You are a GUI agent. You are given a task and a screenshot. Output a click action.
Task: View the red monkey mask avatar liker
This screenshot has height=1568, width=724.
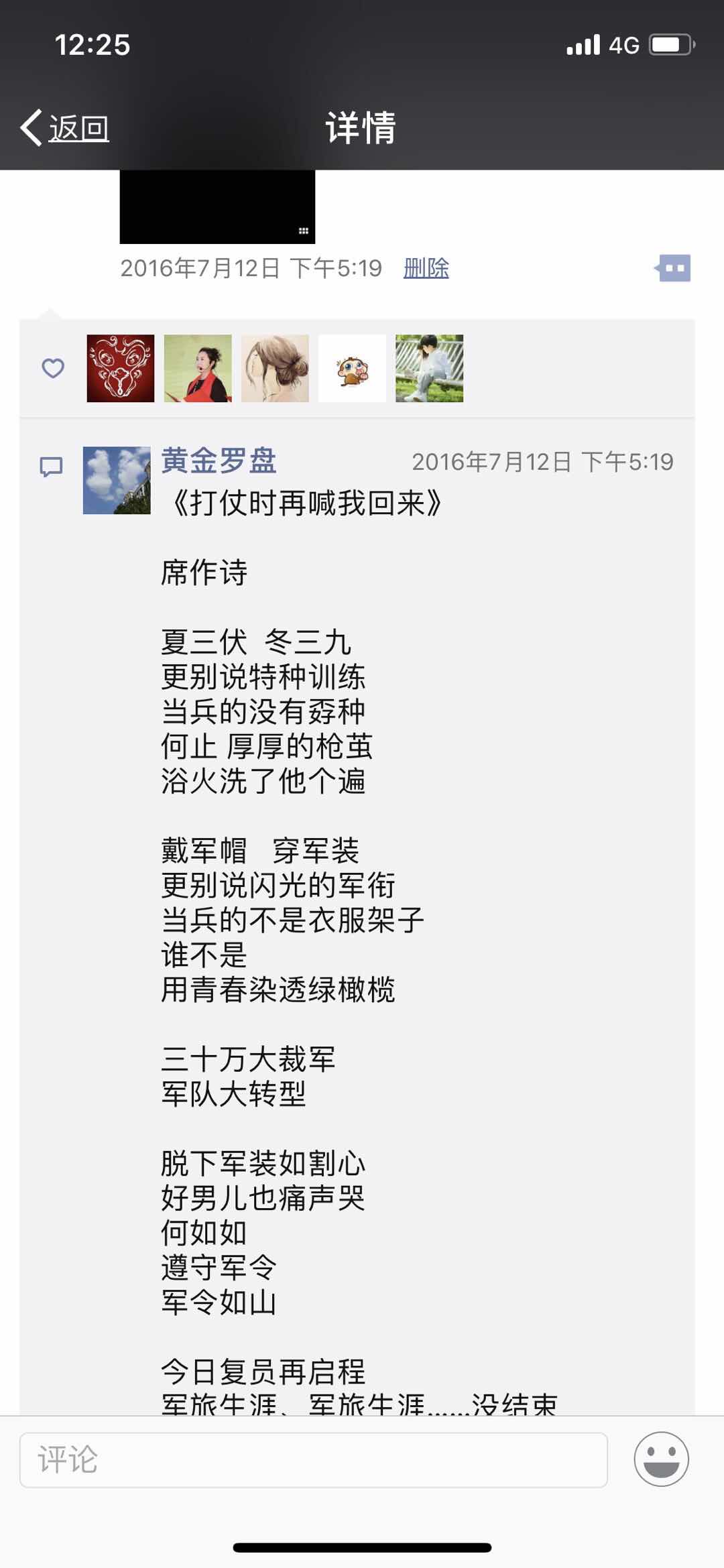click(121, 368)
